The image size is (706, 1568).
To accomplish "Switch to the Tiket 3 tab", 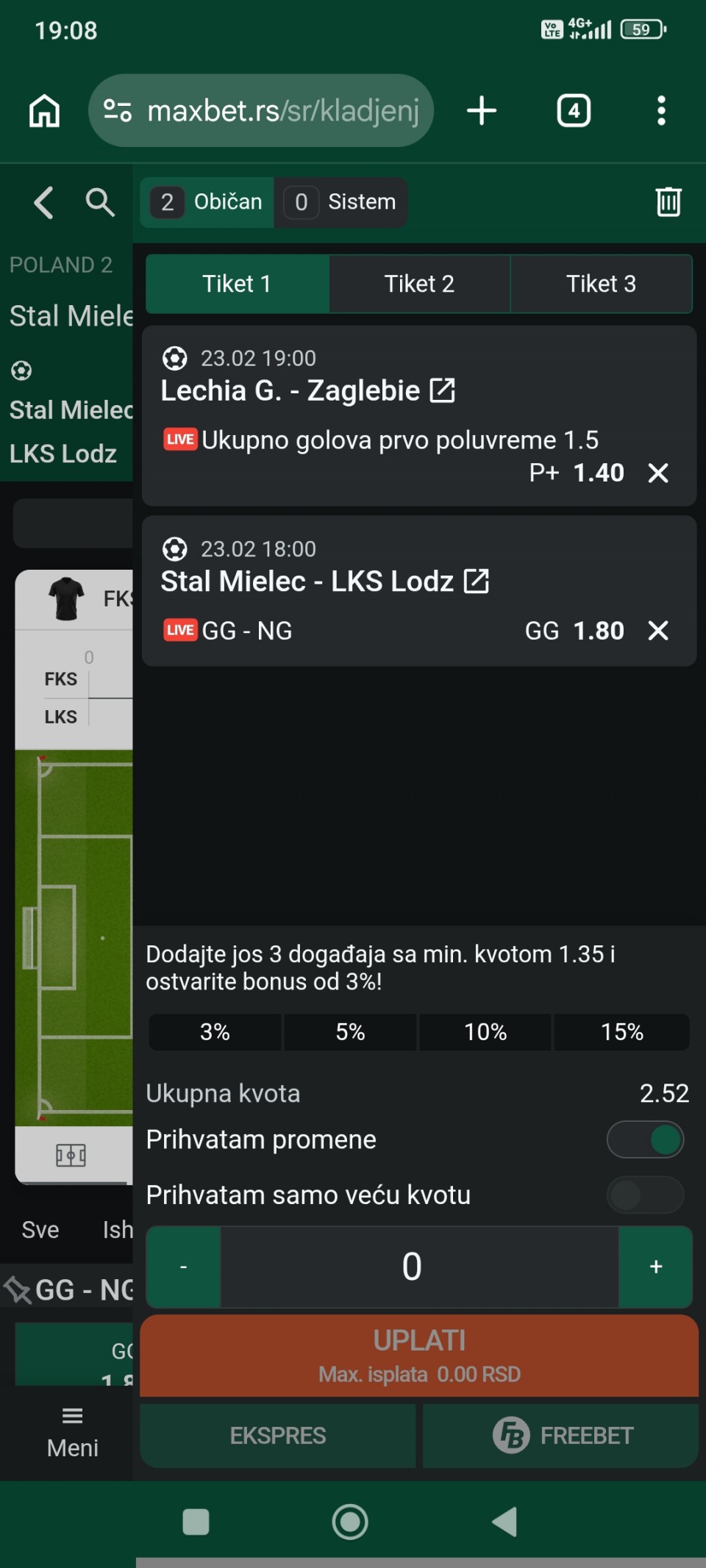I will [601, 284].
